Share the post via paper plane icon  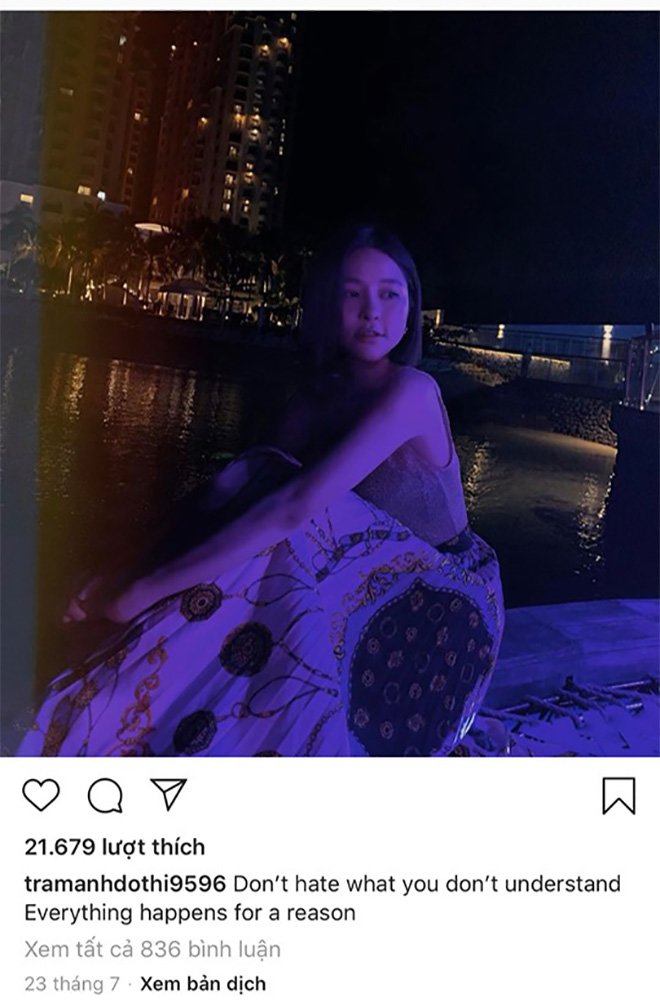point(168,793)
